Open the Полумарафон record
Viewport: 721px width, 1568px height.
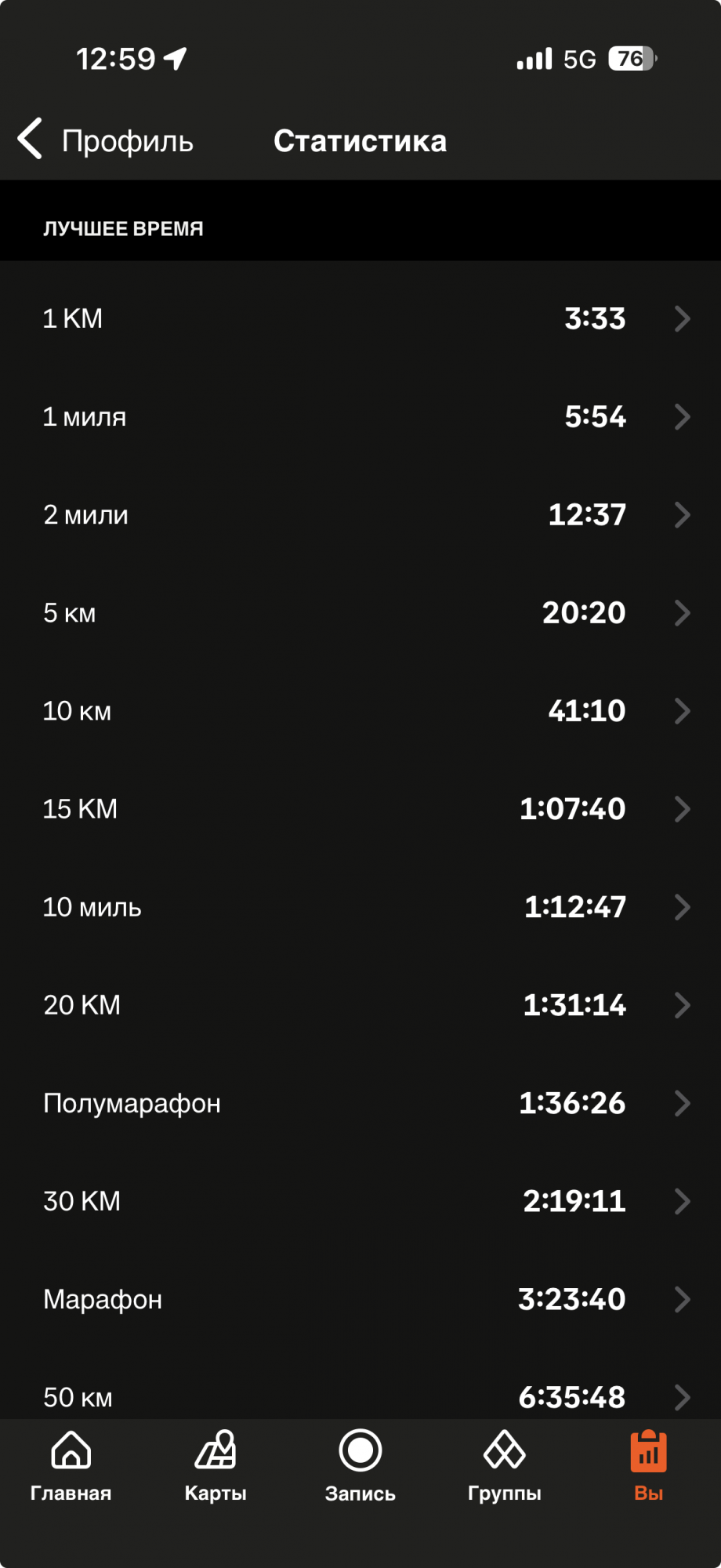pos(360,1103)
